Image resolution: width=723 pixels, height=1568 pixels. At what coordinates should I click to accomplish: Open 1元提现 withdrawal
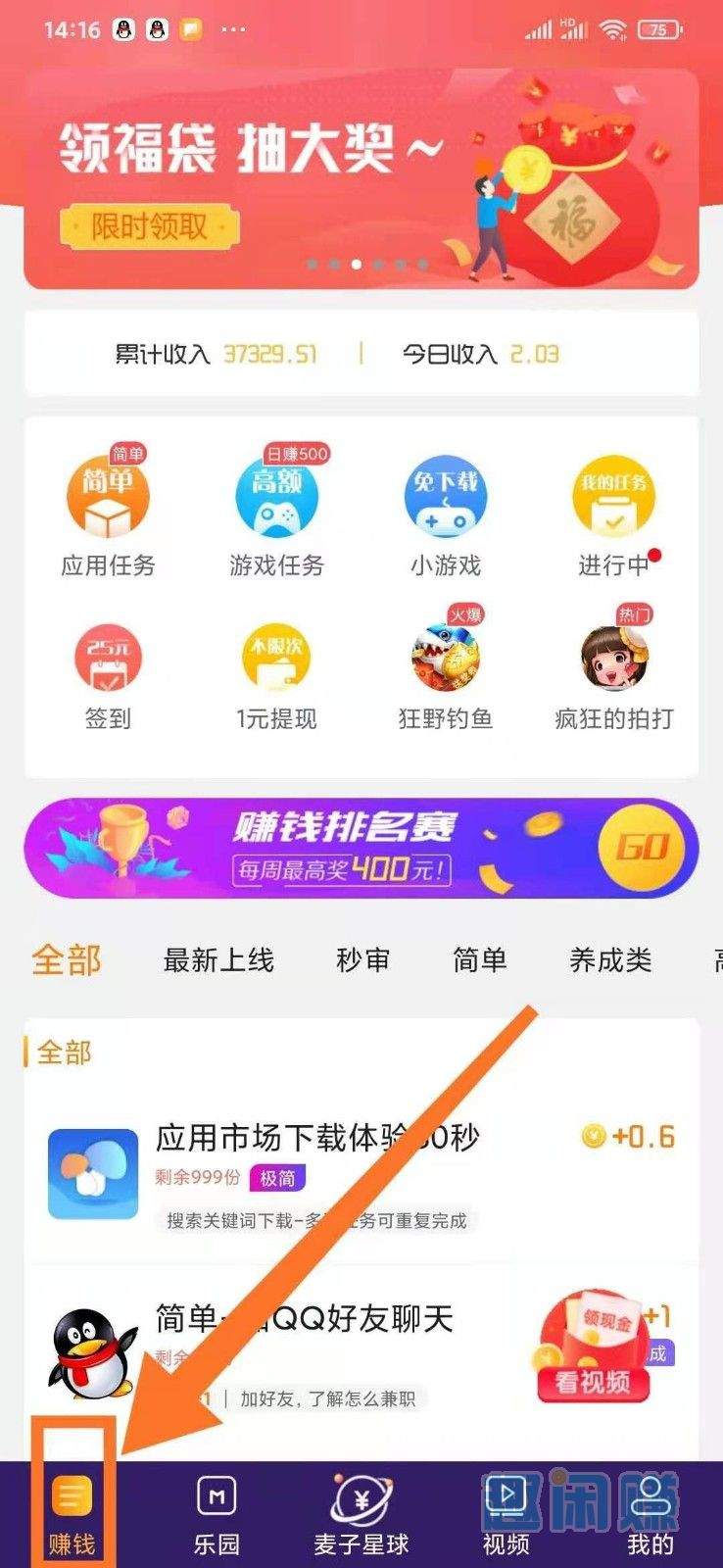tap(277, 676)
